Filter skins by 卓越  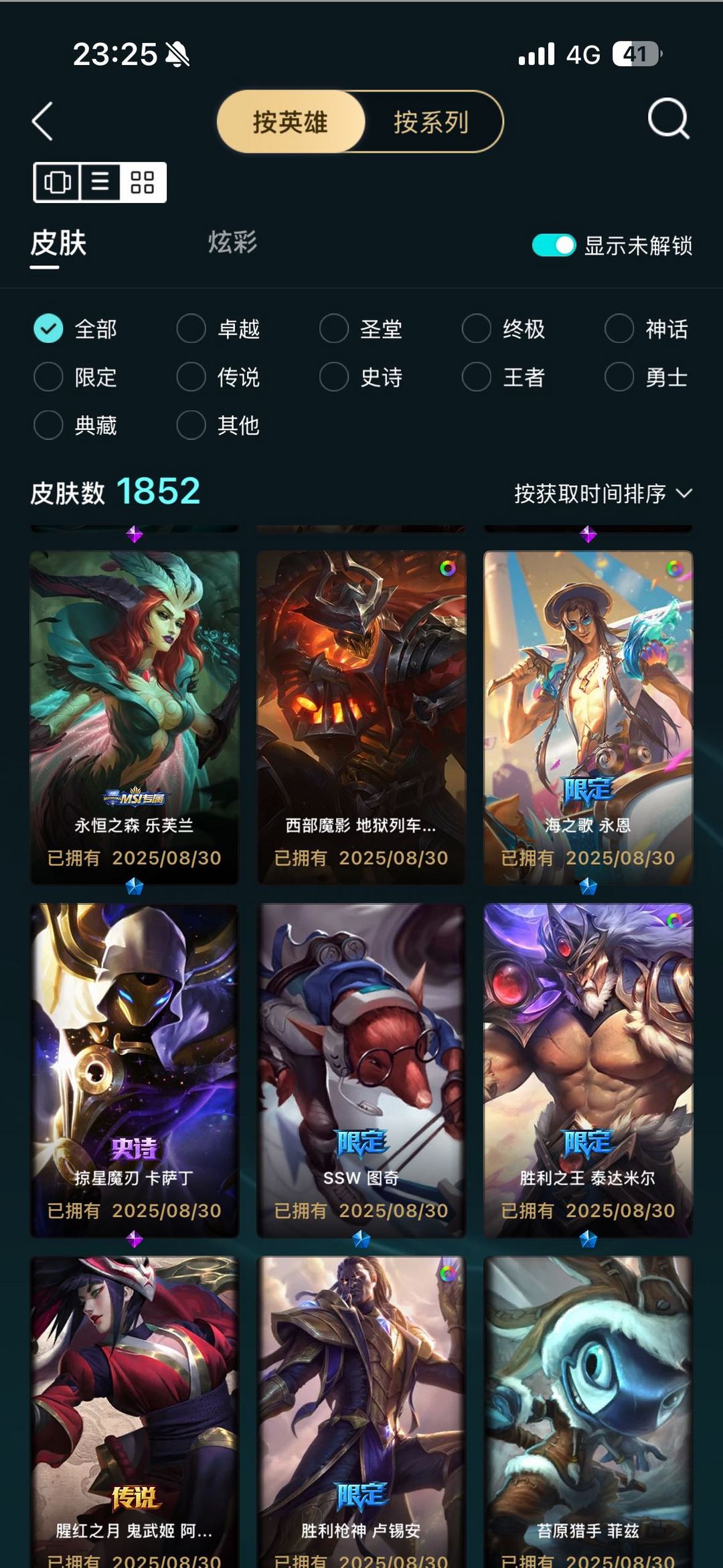[x=218, y=329]
